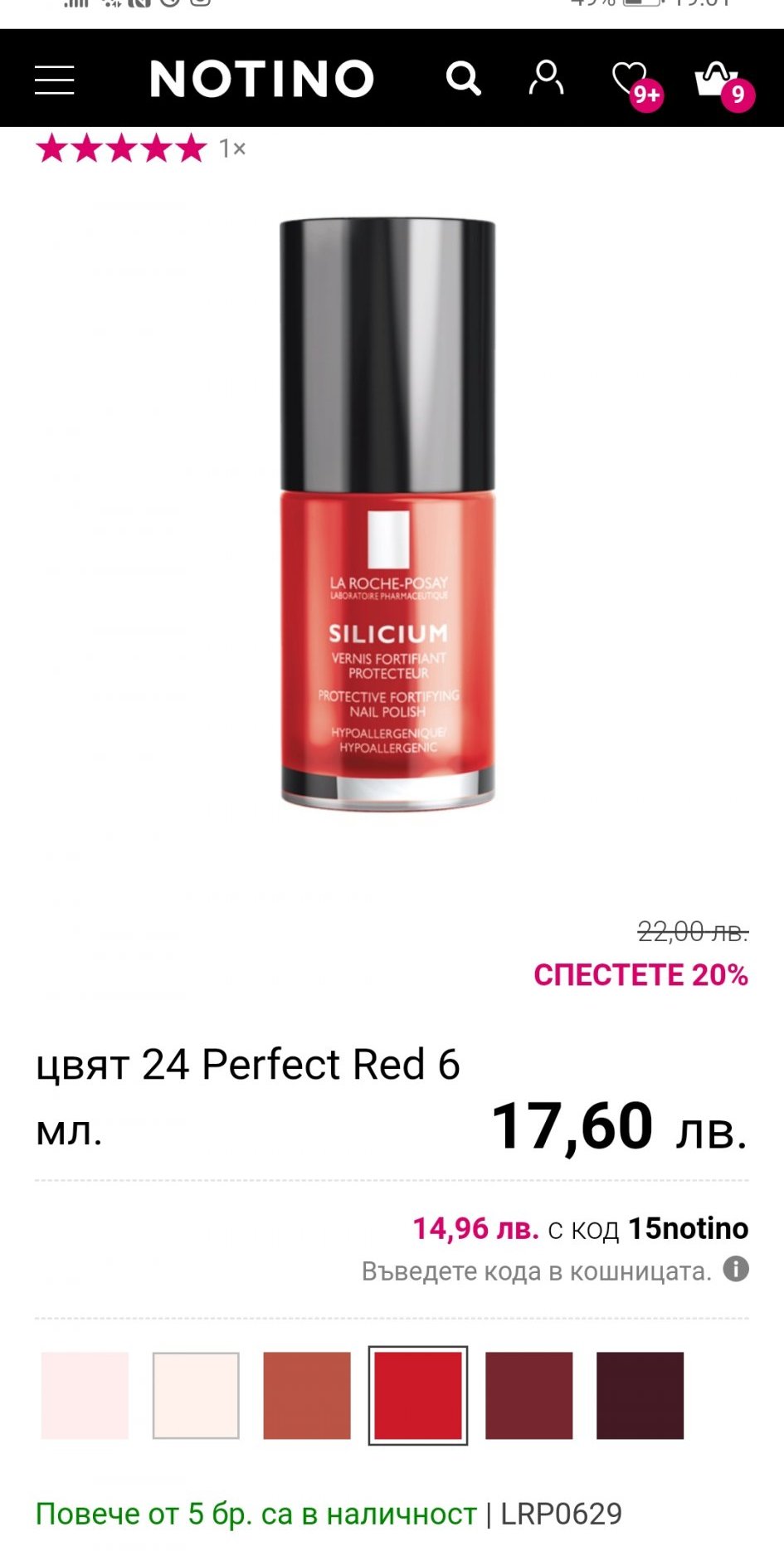Viewport: 784px width, 1556px height.
Task: Select the burgundy color swatch
Action: 529,1395
